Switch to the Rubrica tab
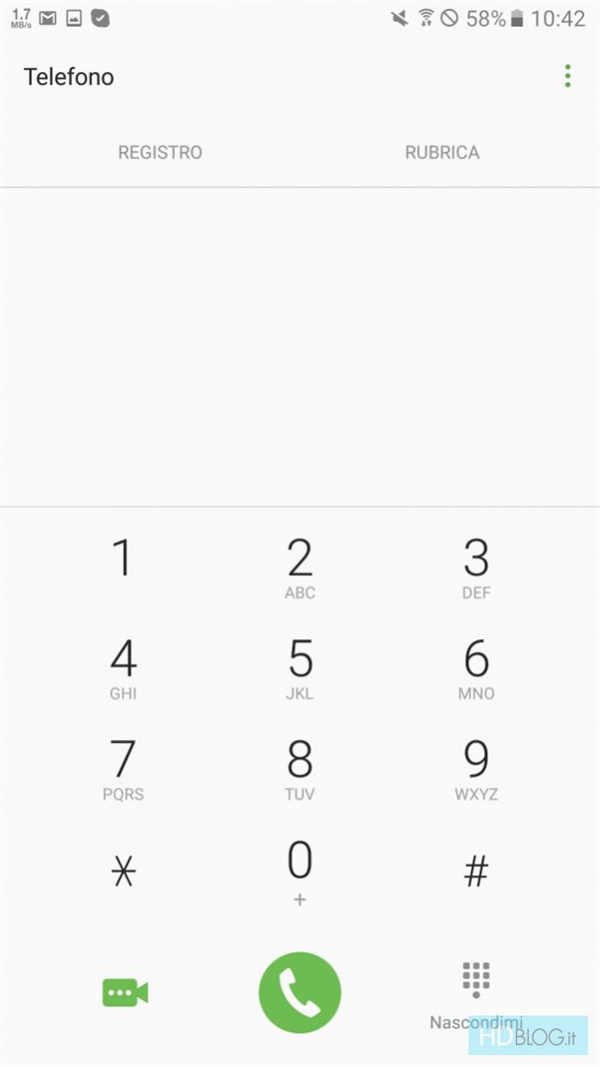This screenshot has height=1067, width=600. tap(442, 153)
